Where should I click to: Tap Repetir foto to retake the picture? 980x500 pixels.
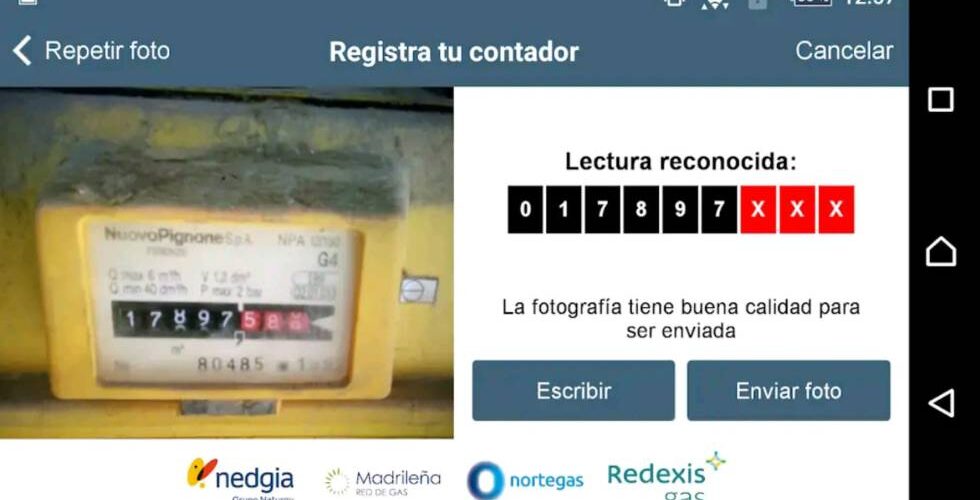point(92,51)
